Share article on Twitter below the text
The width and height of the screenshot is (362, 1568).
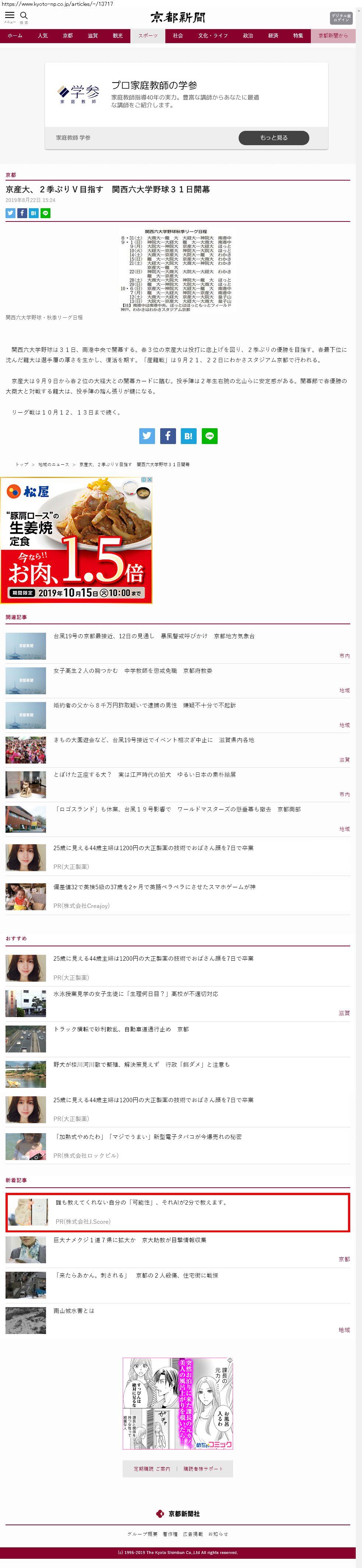[x=147, y=436]
